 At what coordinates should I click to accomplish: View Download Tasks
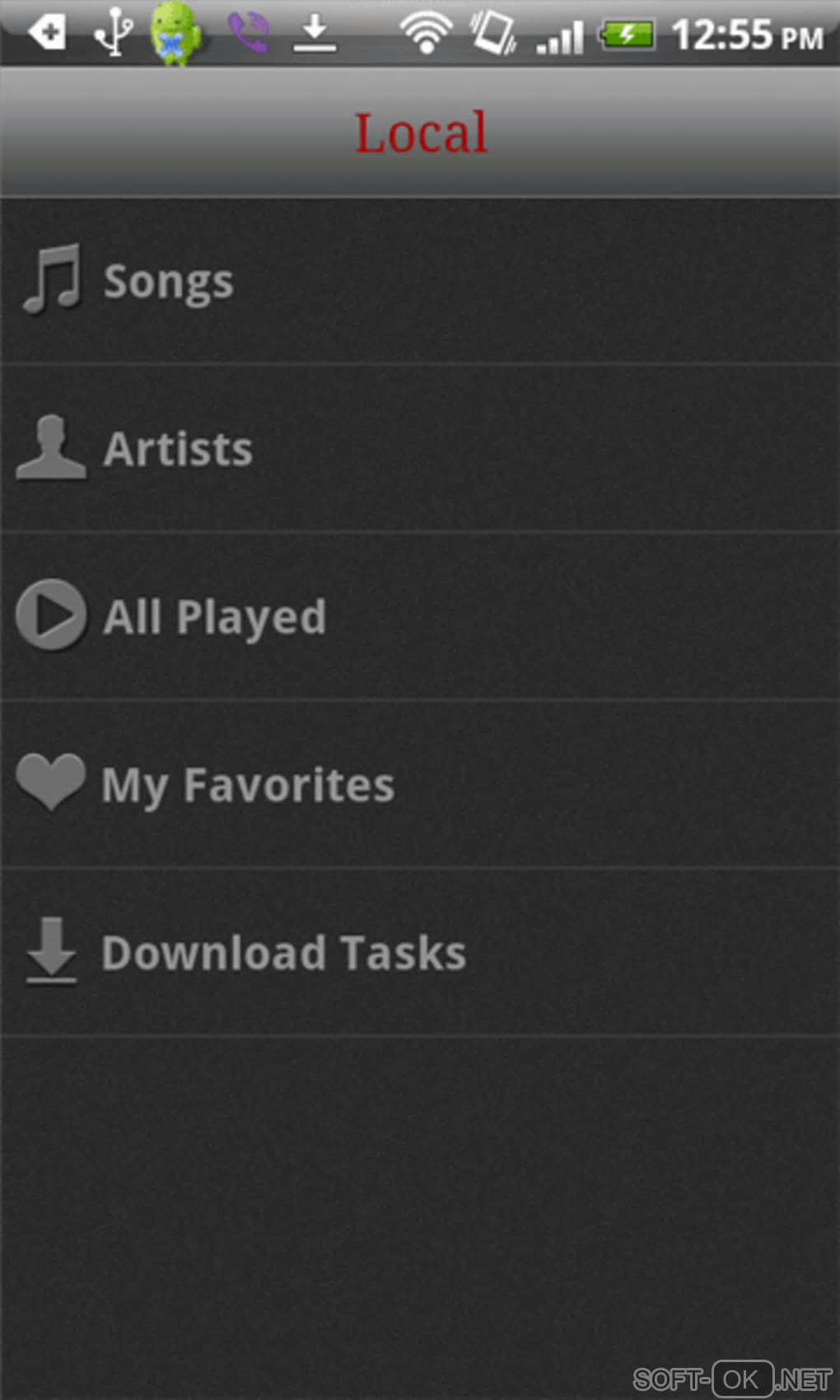coord(282,953)
